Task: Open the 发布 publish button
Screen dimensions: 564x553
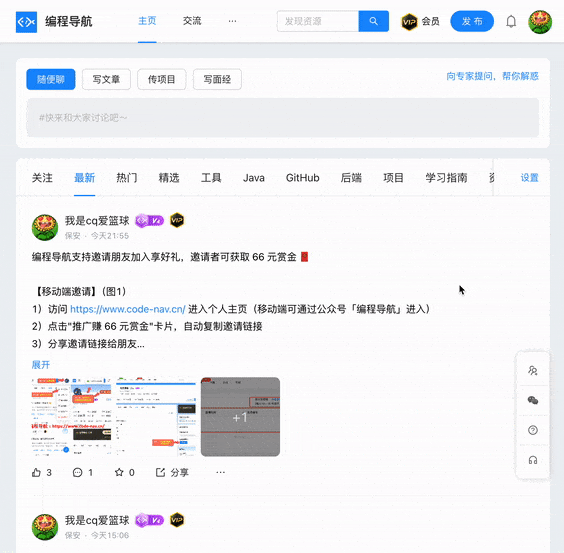Action: tap(472, 21)
